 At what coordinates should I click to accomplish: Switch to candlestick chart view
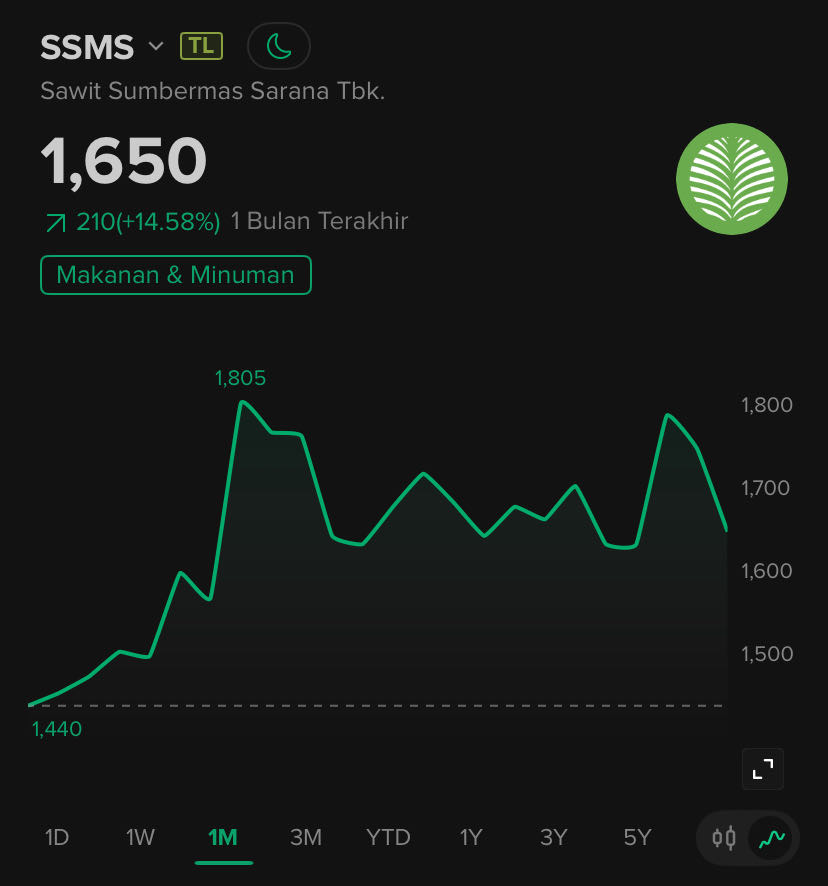724,838
